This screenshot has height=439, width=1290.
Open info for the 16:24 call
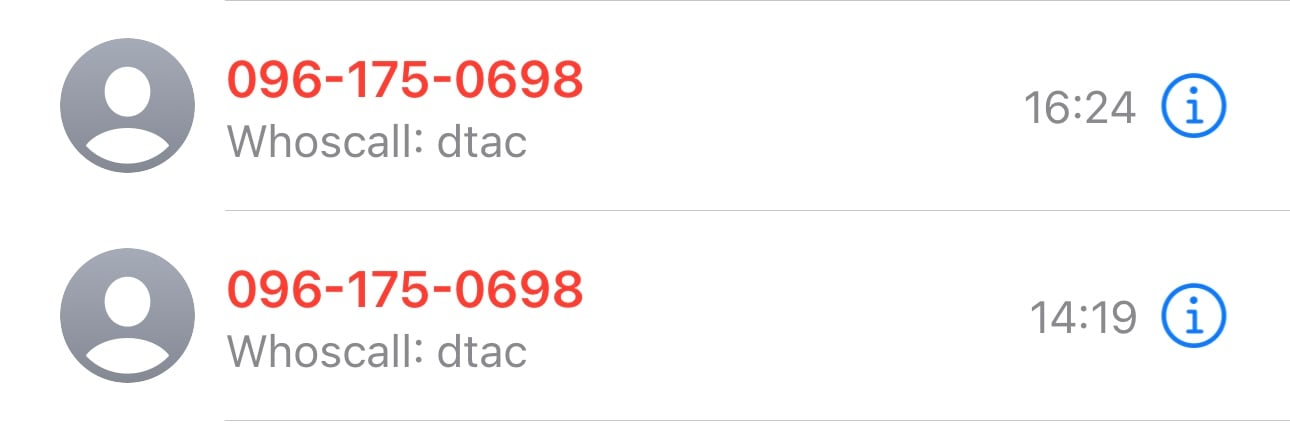1193,107
